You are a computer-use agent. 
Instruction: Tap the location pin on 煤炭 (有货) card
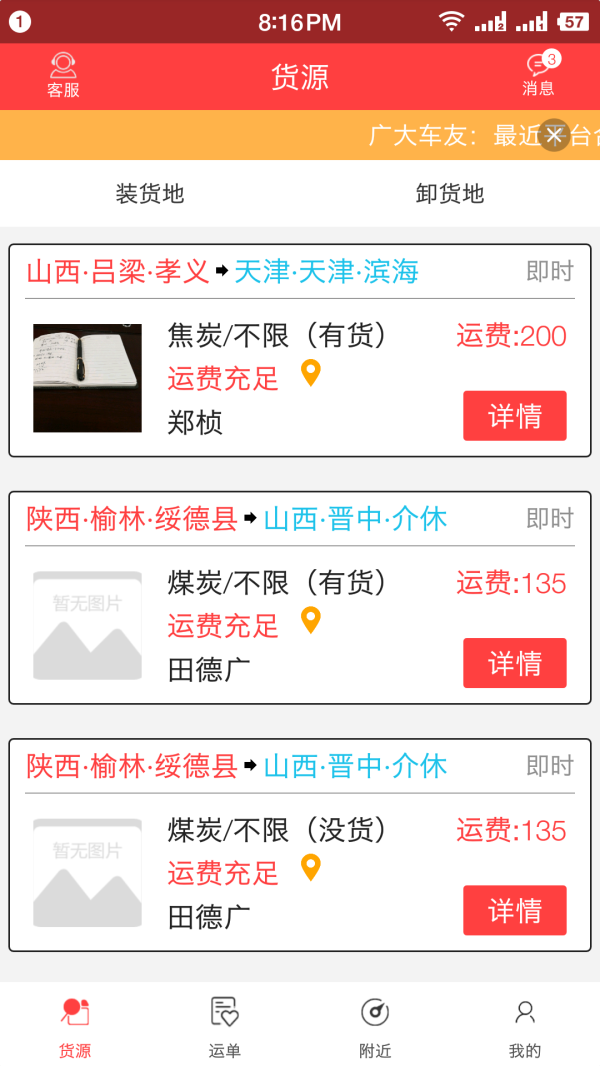311,621
